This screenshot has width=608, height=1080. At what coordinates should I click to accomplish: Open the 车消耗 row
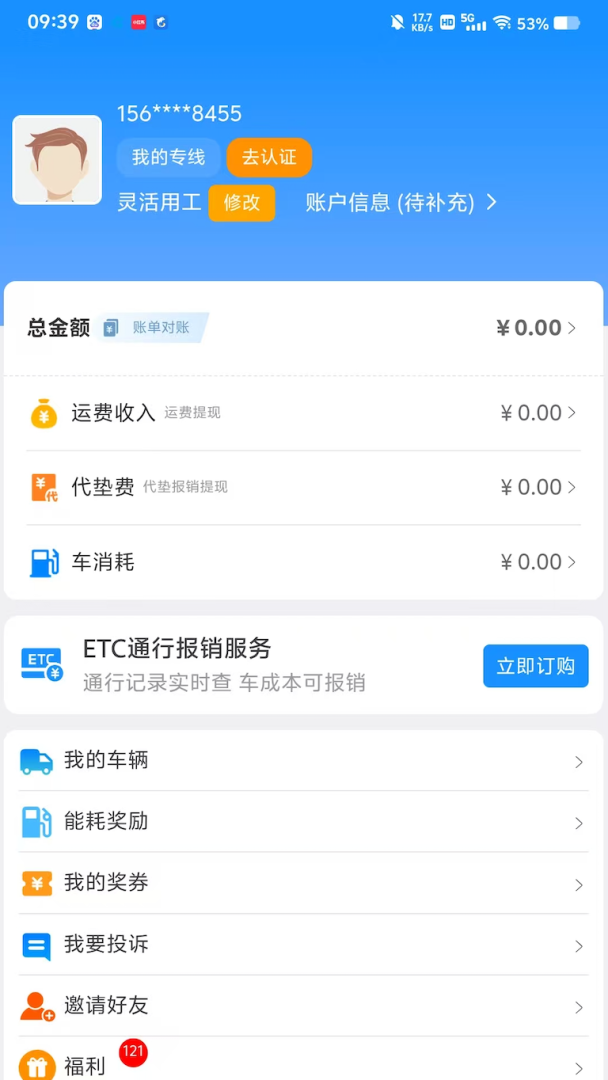[303, 562]
